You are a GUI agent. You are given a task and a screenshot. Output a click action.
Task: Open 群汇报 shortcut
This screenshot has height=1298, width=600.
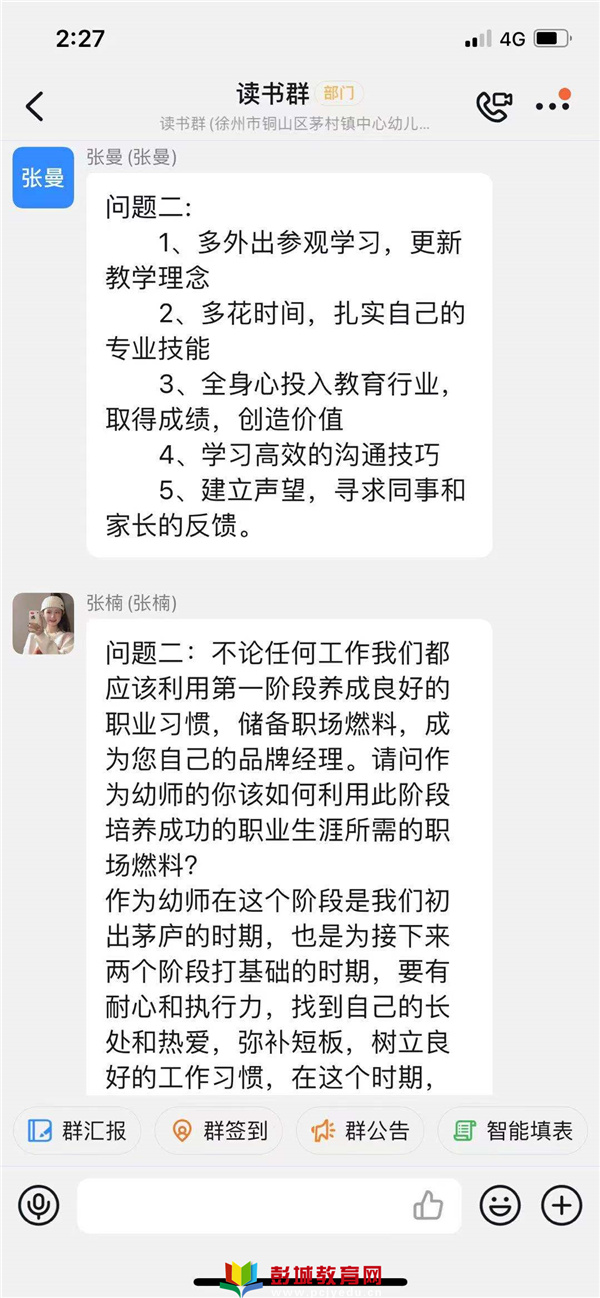click(x=78, y=1131)
